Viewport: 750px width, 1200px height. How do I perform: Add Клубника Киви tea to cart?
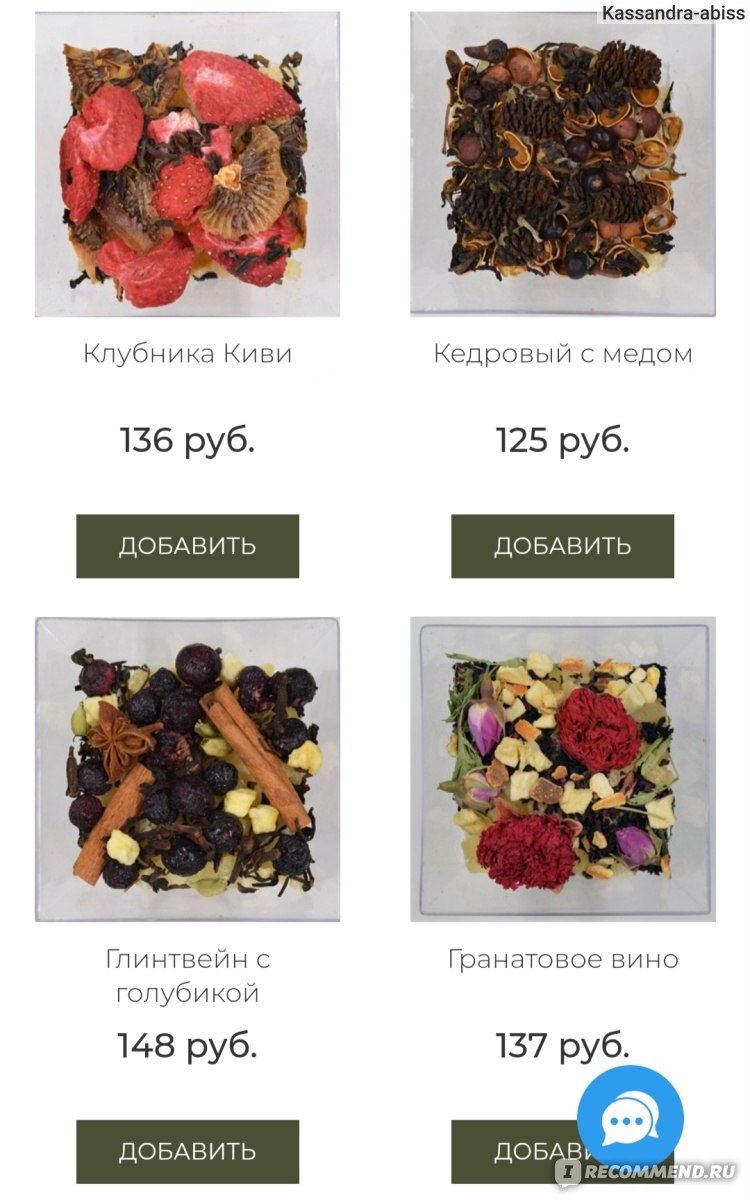pyautogui.click(x=188, y=546)
